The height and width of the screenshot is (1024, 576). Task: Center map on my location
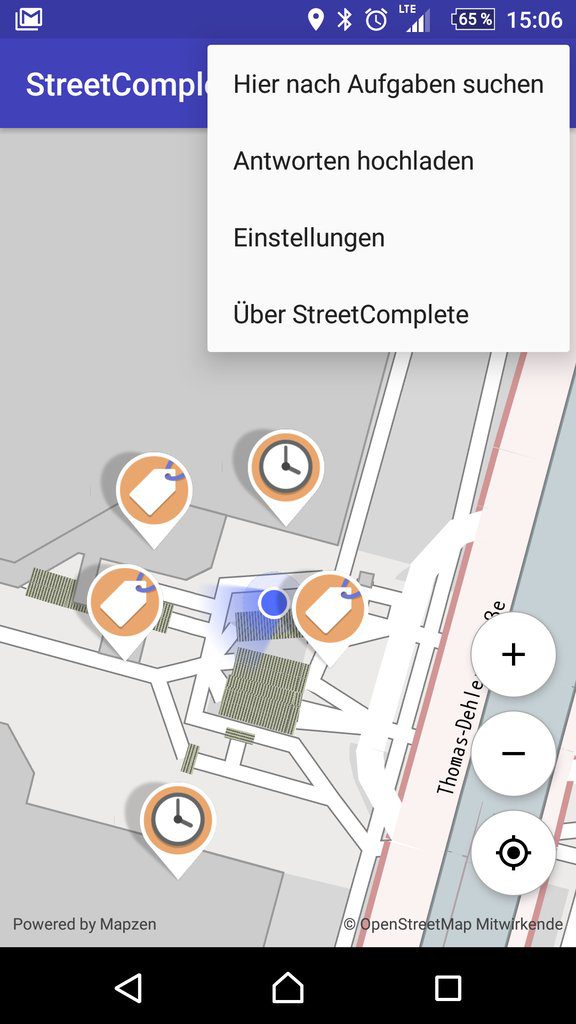513,853
